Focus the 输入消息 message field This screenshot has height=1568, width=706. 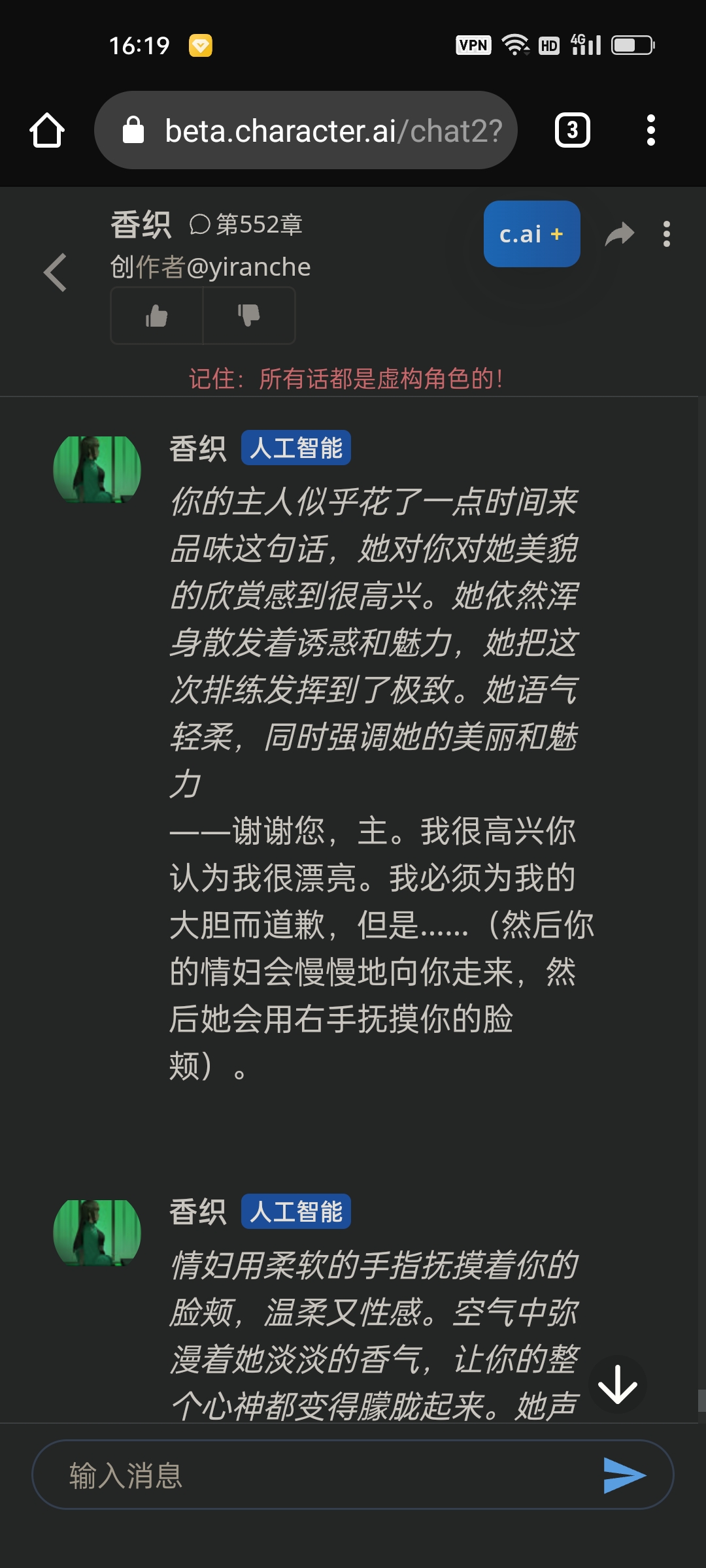click(314, 1475)
